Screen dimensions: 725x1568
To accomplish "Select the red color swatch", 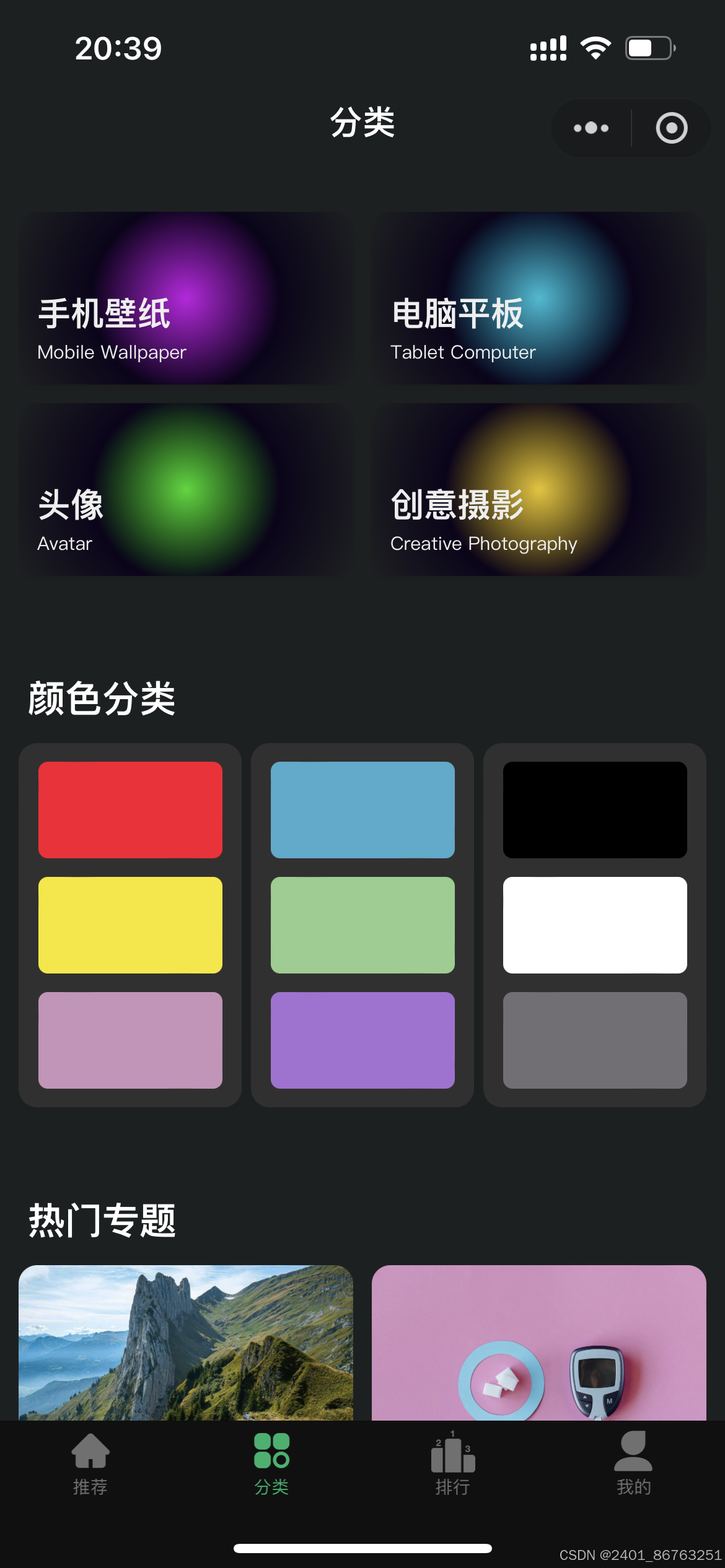I will point(130,810).
